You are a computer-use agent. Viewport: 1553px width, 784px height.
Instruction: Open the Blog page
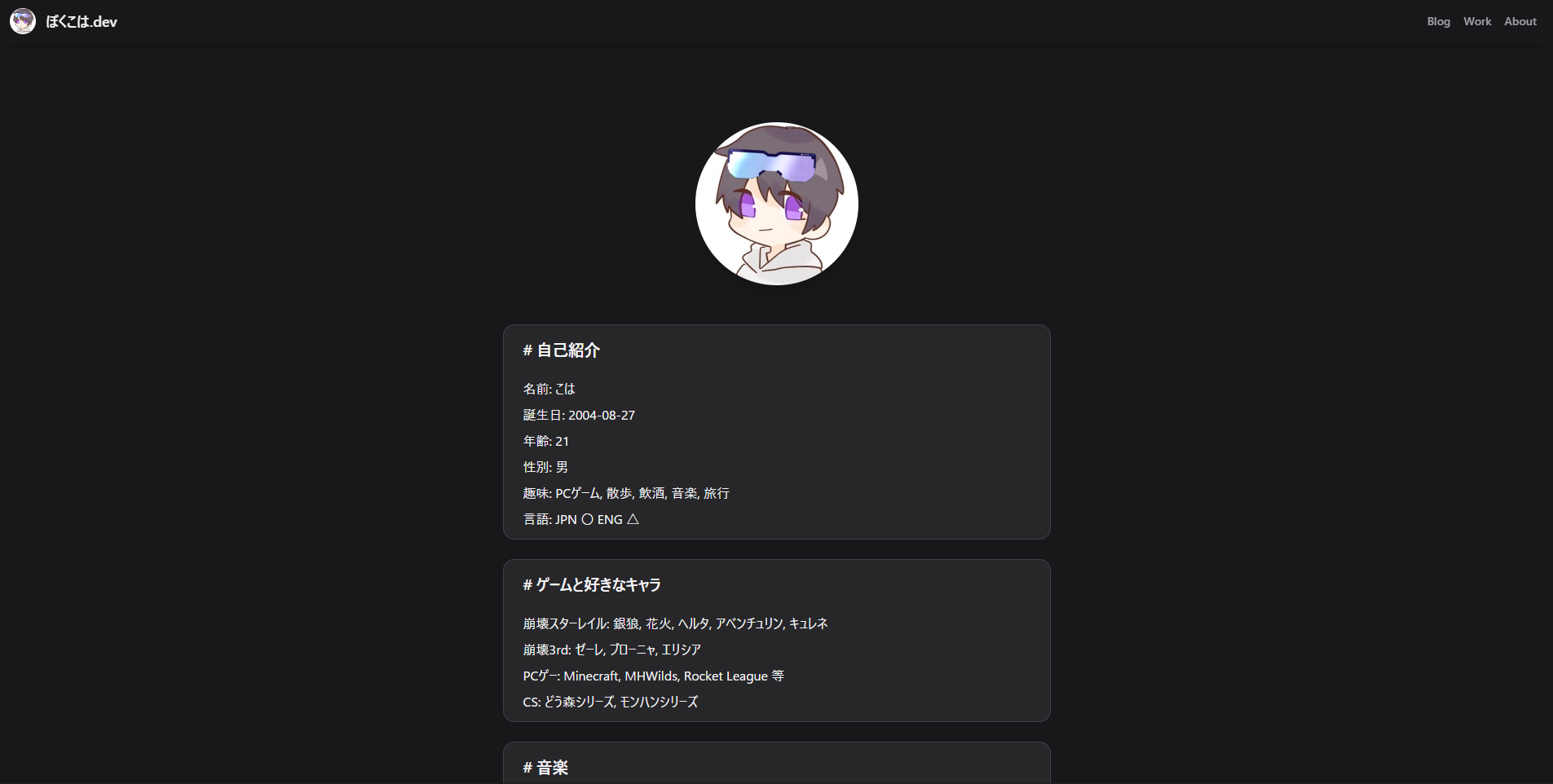point(1438,22)
